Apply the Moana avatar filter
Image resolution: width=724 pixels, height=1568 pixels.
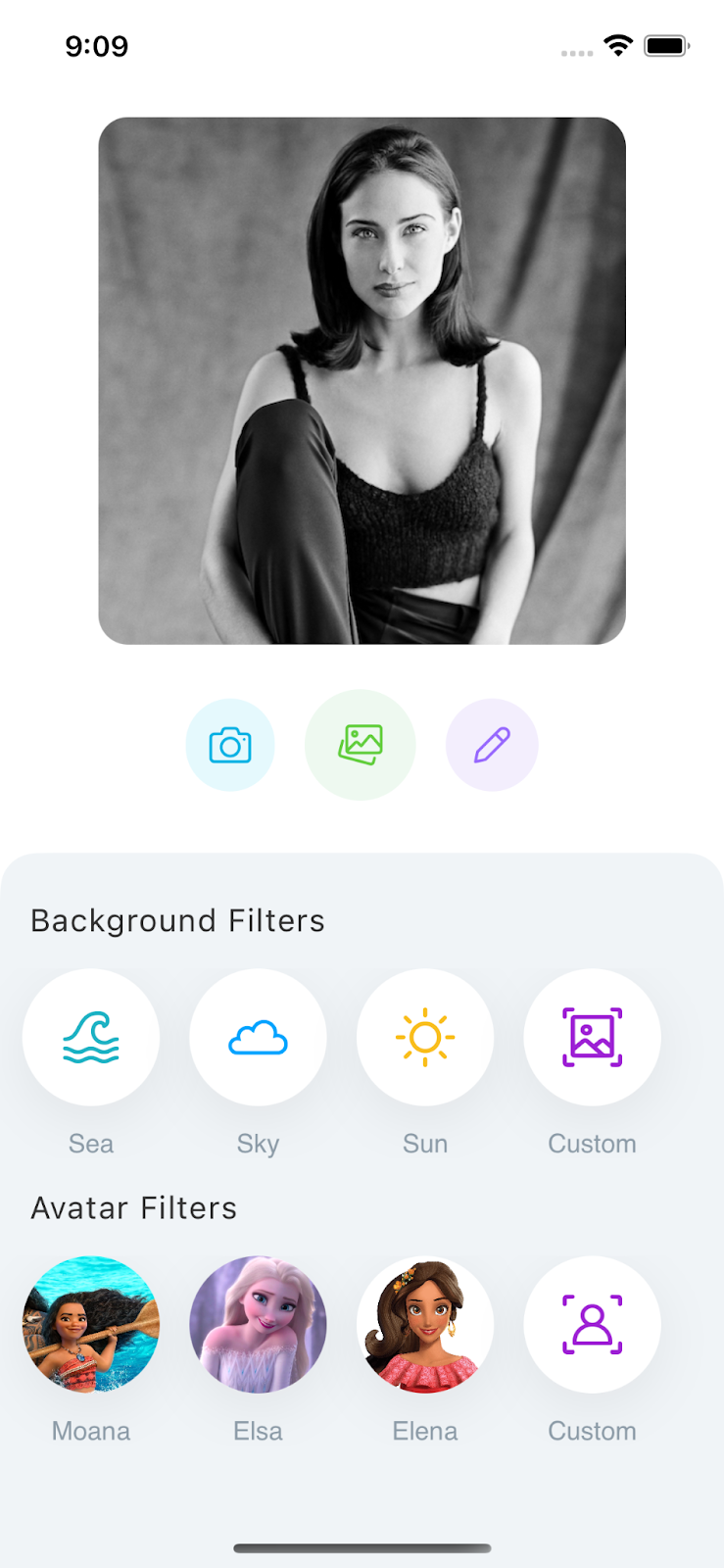(x=91, y=1324)
